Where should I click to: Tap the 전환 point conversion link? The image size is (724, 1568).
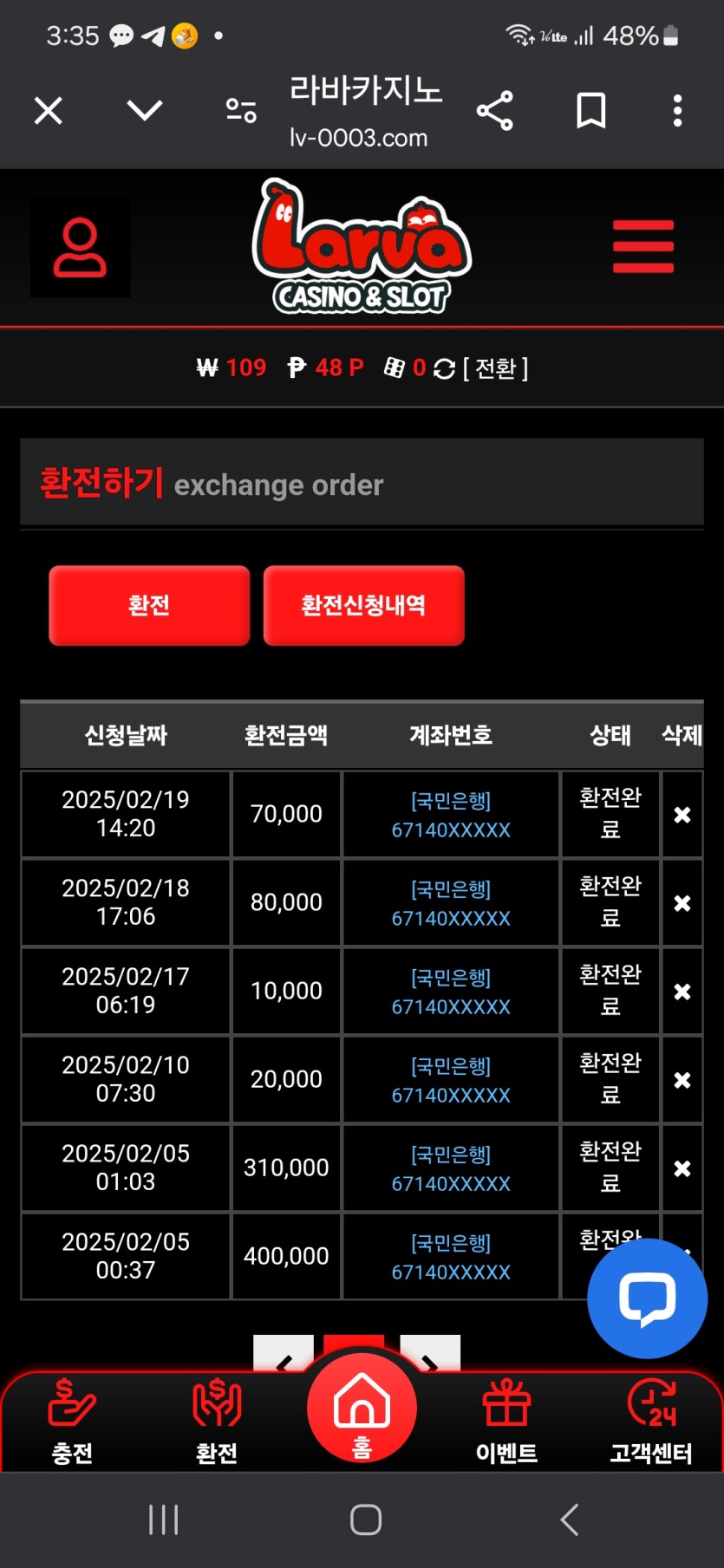pyautogui.click(x=495, y=368)
